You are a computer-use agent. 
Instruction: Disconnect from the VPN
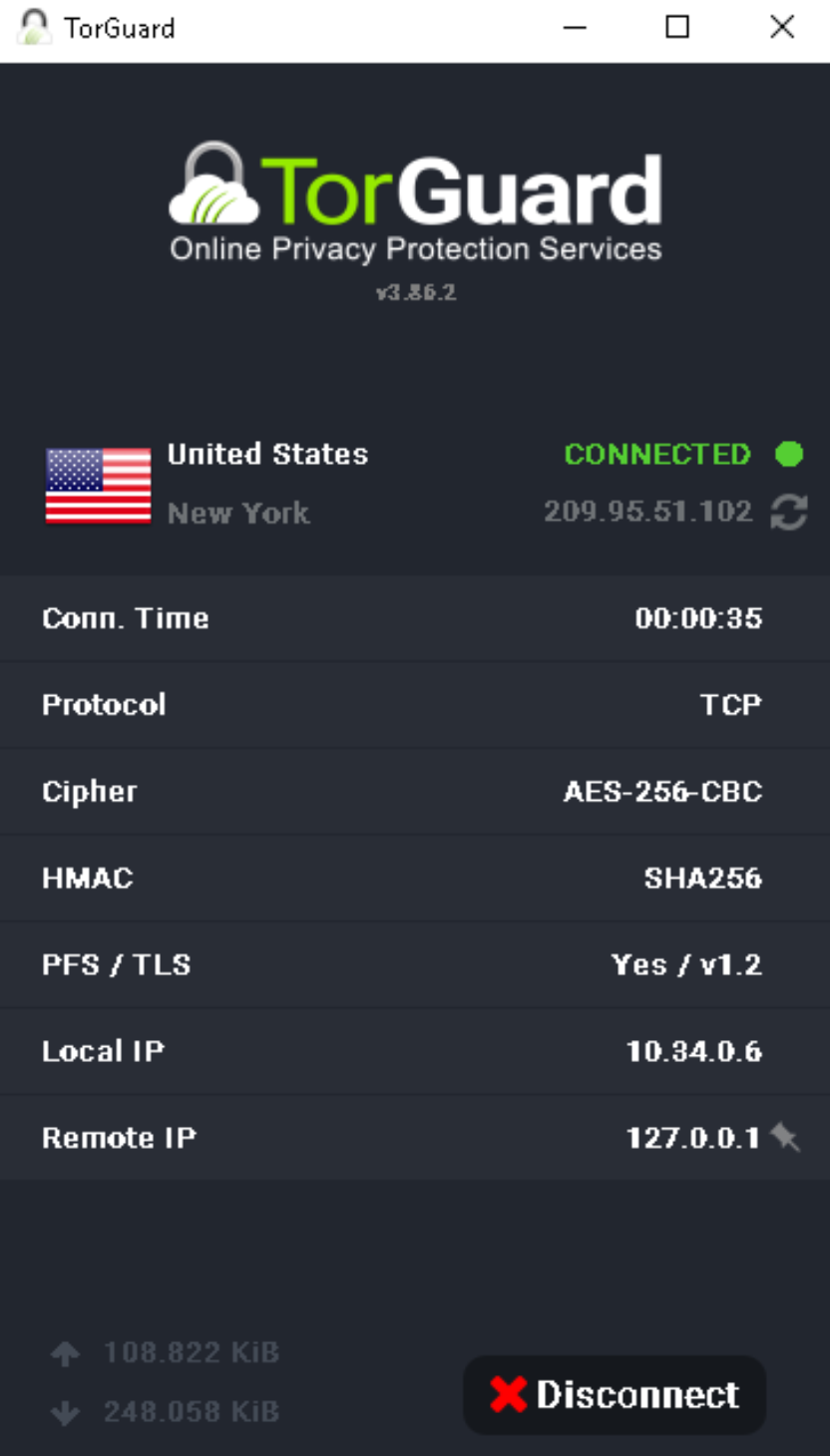point(615,1394)
